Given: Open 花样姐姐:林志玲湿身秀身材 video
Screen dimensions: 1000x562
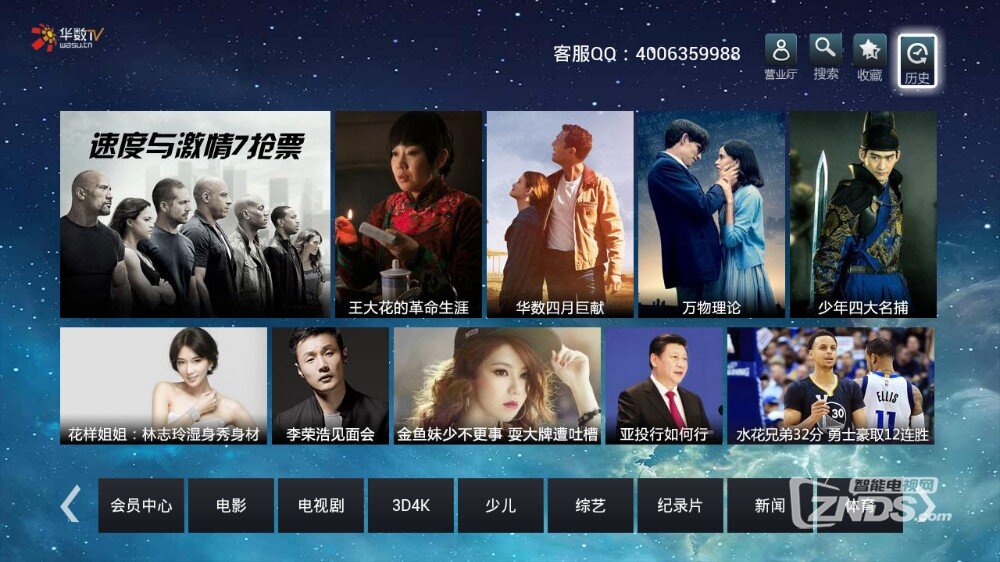Looking at the screenshot, I should 163,386.
